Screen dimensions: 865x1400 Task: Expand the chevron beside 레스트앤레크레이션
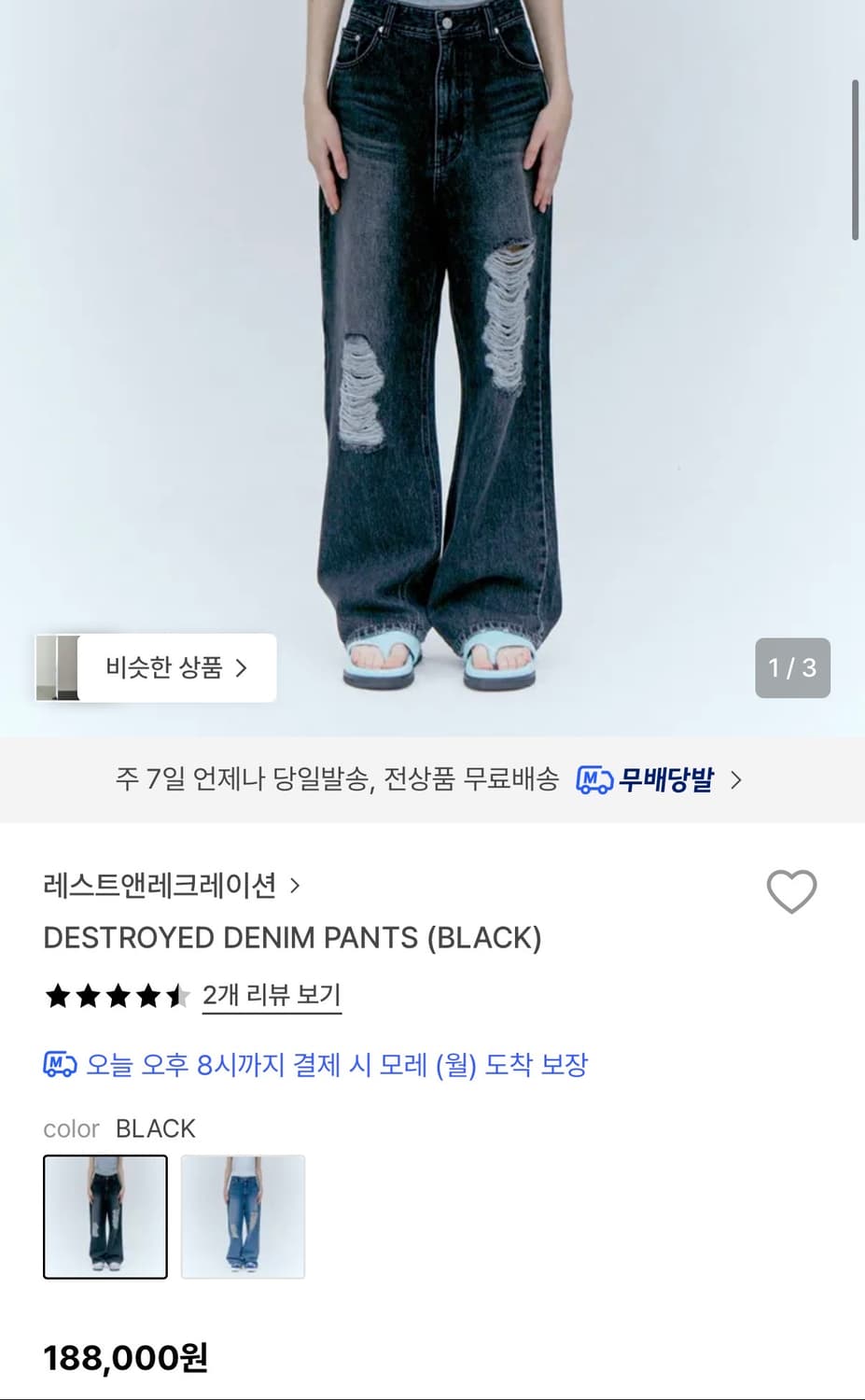[296, 886]
